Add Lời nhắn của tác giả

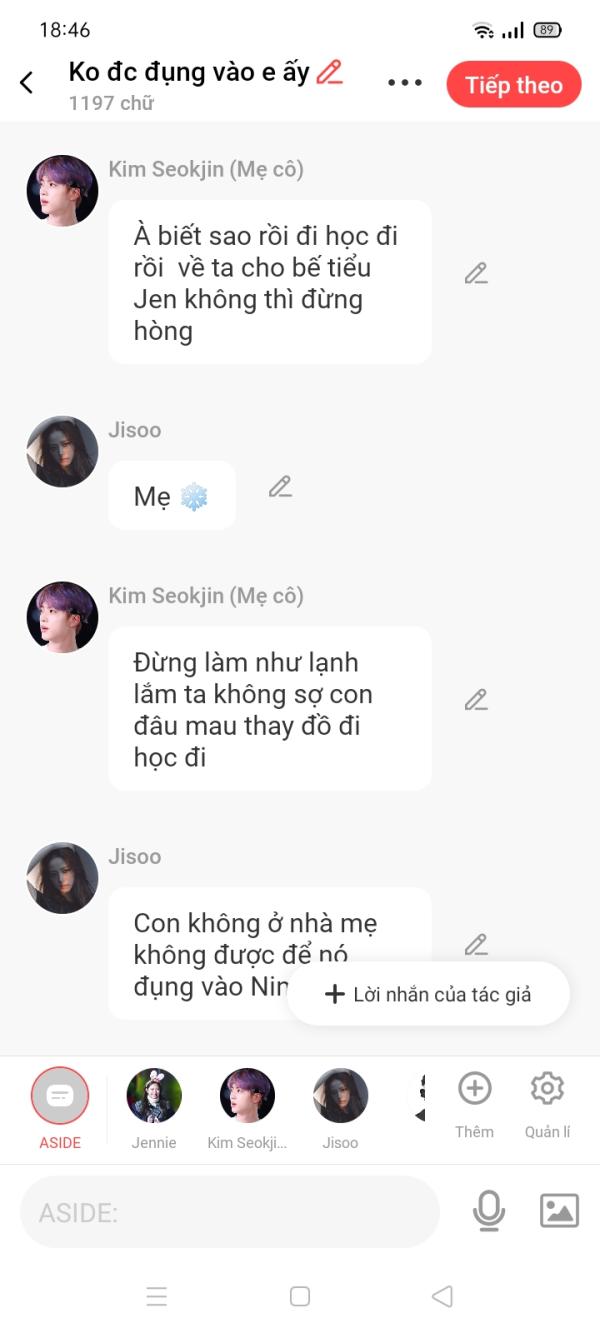point(428,994)
